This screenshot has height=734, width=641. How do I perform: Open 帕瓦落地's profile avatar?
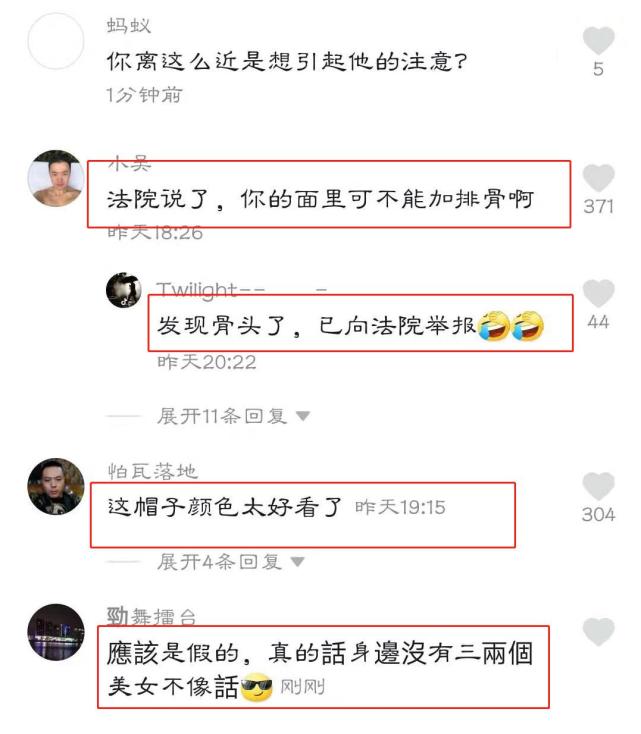(x=55, y=486)
